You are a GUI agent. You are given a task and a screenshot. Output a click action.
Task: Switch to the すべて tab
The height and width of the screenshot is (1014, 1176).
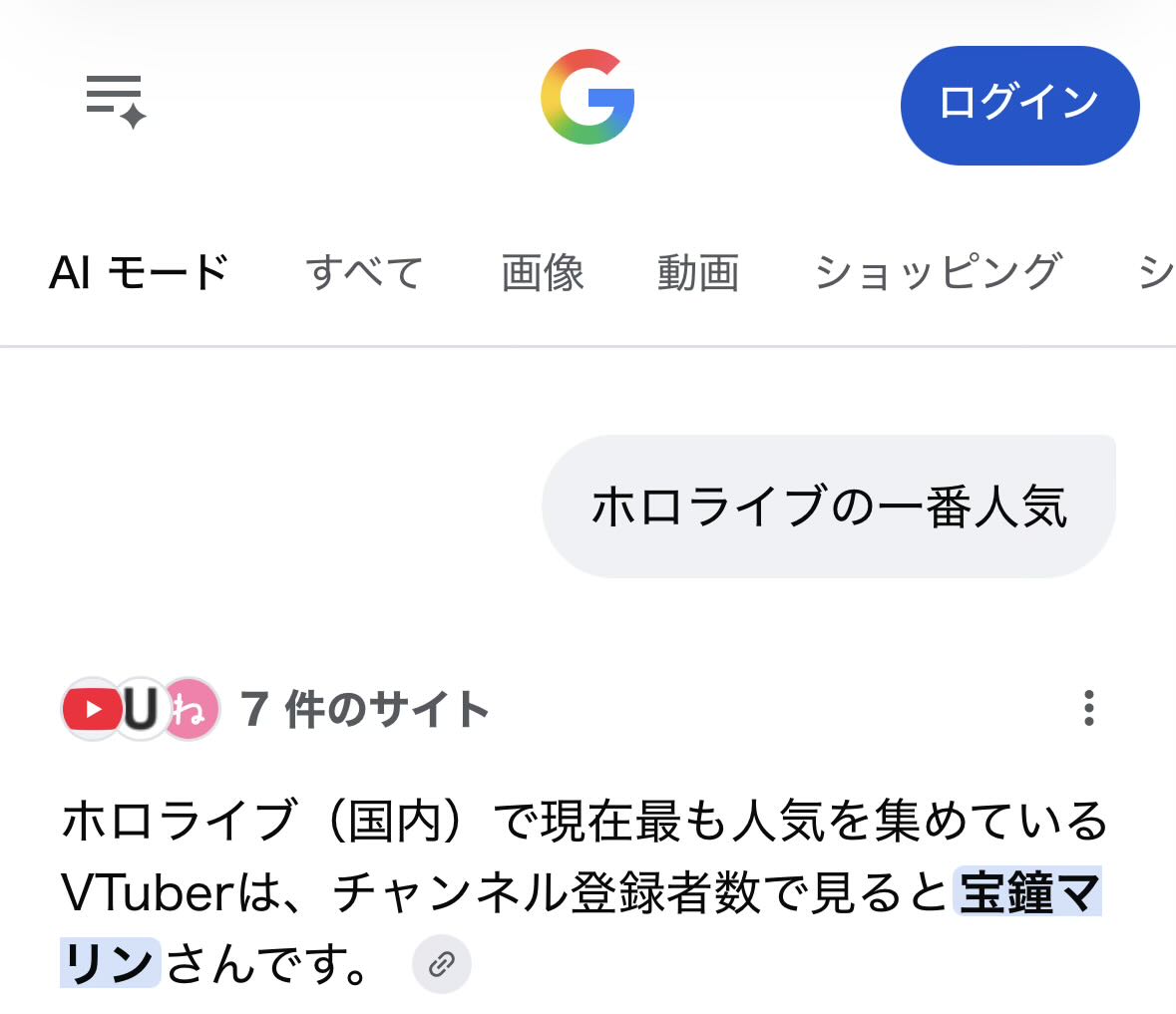click(364, 271)
